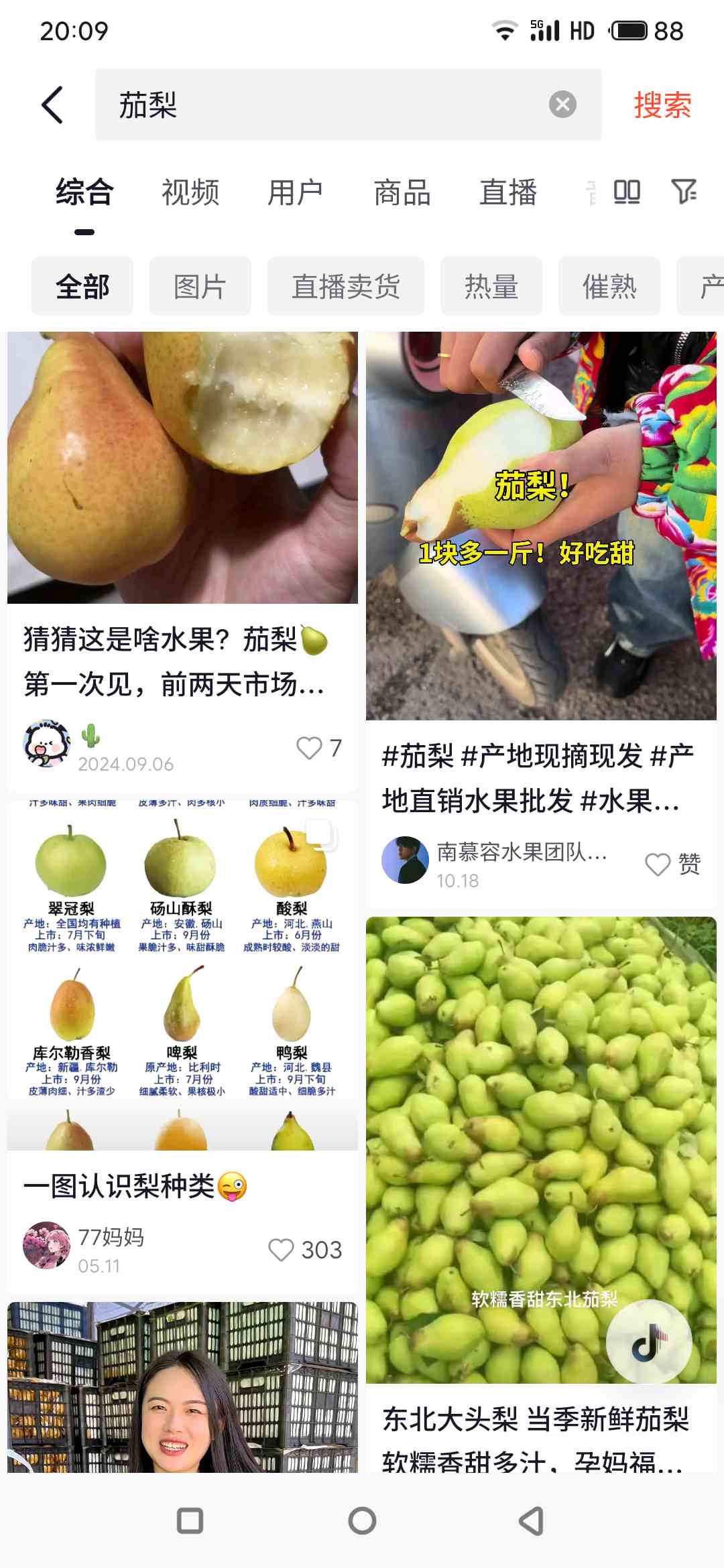Toggle the layout view icon

click(627, 192)
